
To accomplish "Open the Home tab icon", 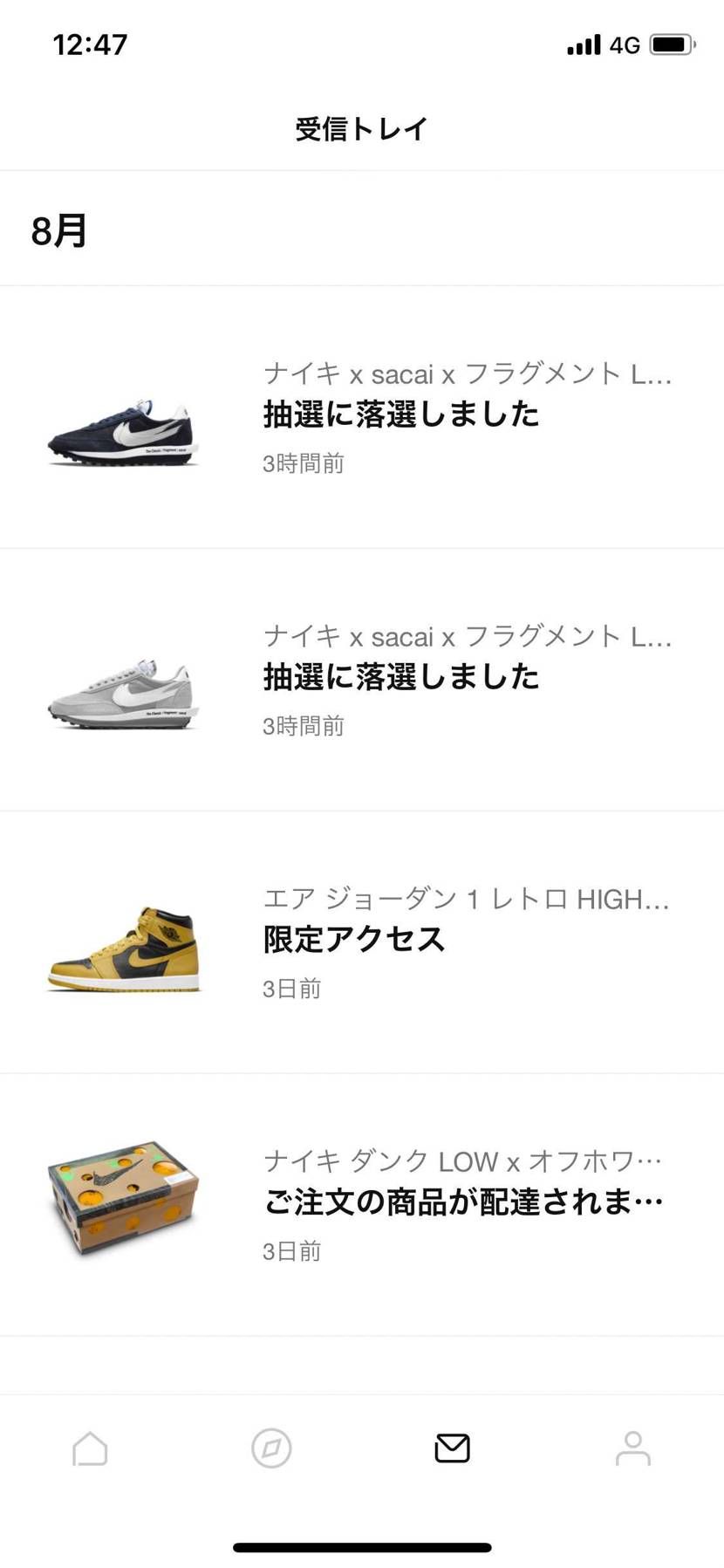I will pos(90,1448).
